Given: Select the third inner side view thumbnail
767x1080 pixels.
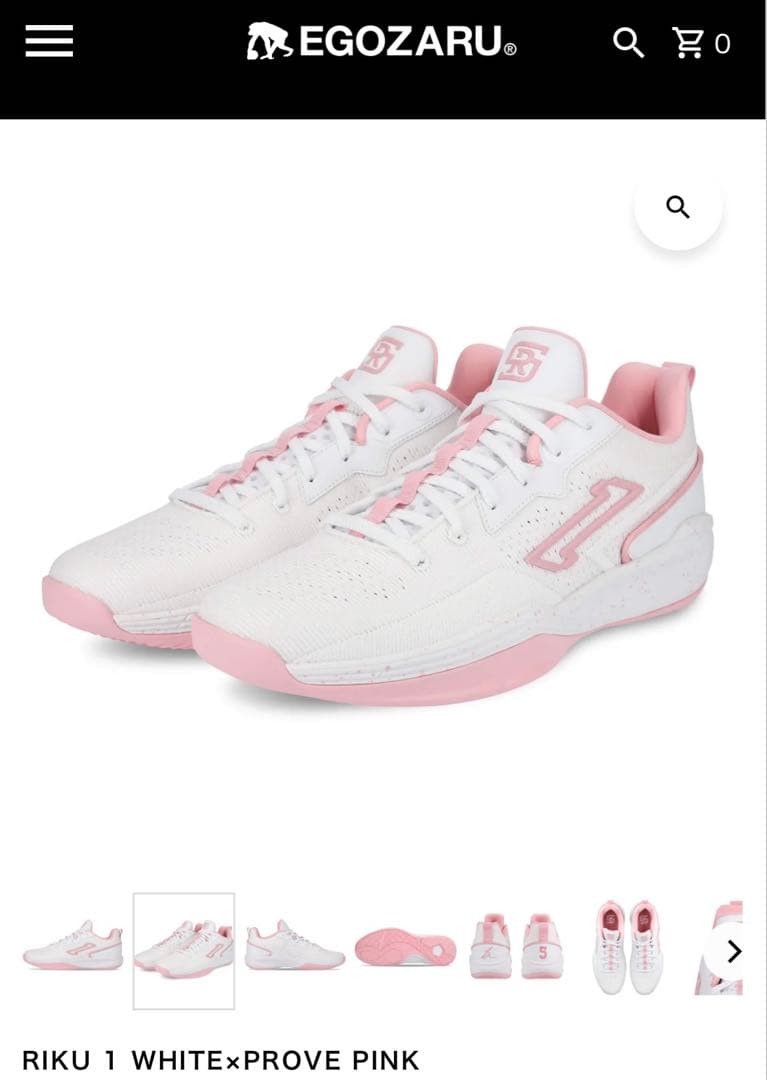Looking at the screenshot, I should pos(295,949).
